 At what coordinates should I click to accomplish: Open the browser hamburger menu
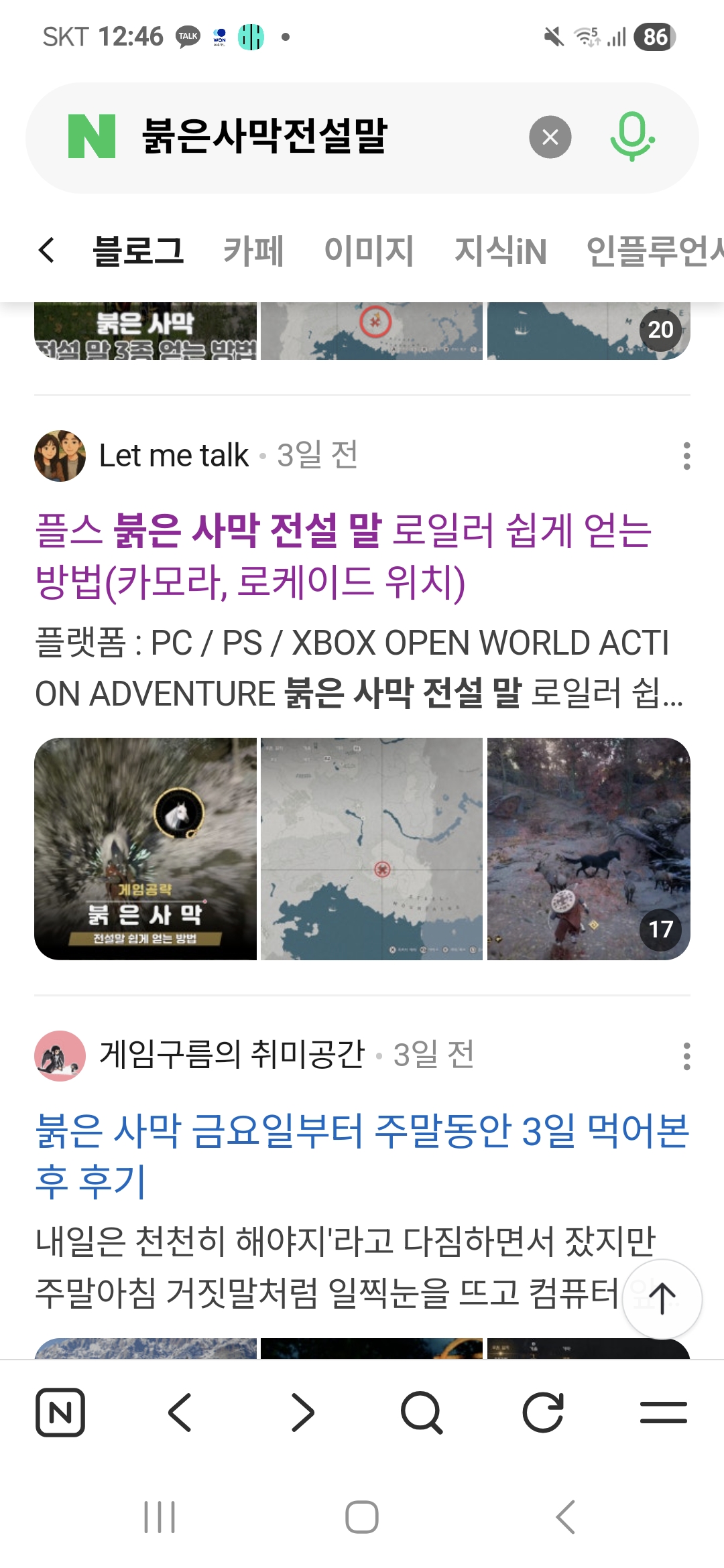pos(663,1413)
